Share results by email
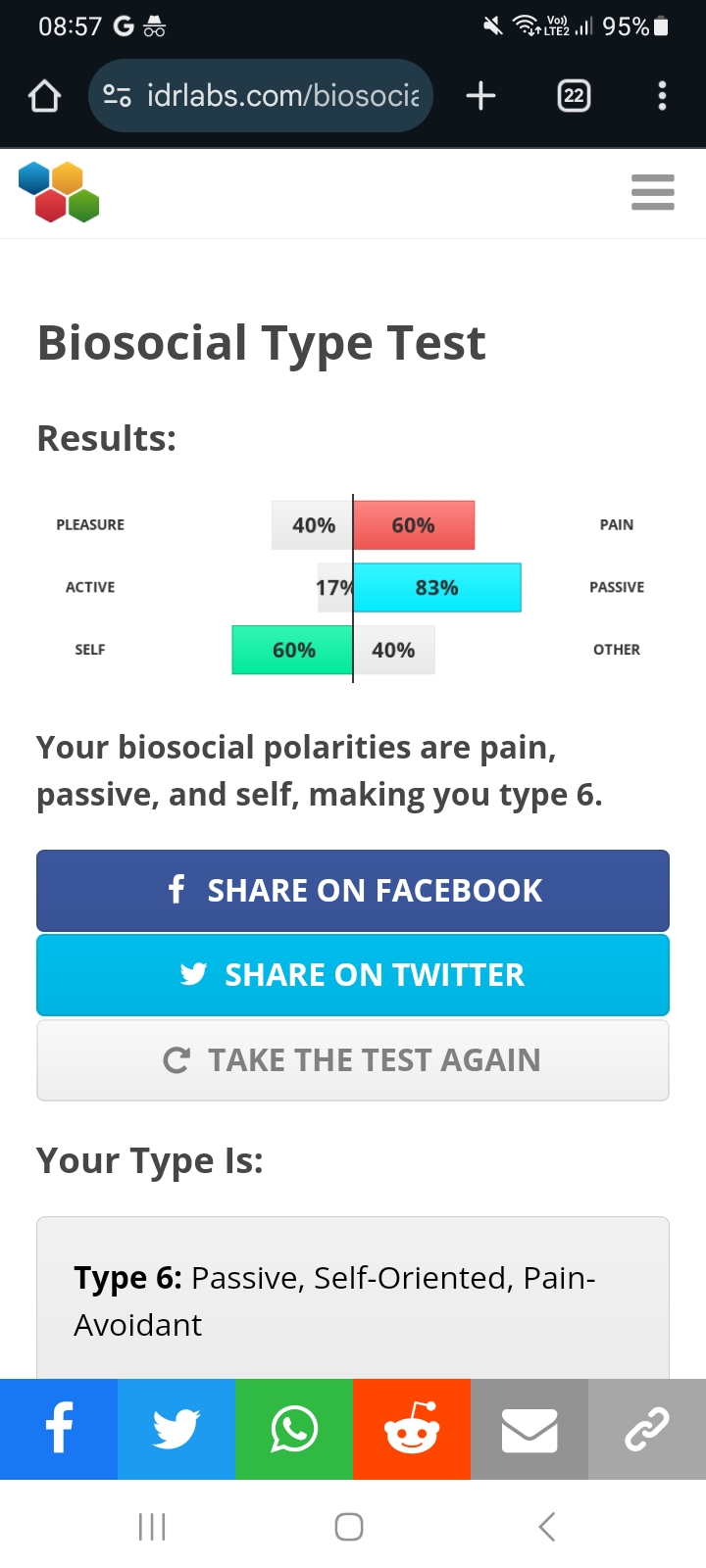The height and width of the screenshot is (1568, 706). tap(529, 1429)
